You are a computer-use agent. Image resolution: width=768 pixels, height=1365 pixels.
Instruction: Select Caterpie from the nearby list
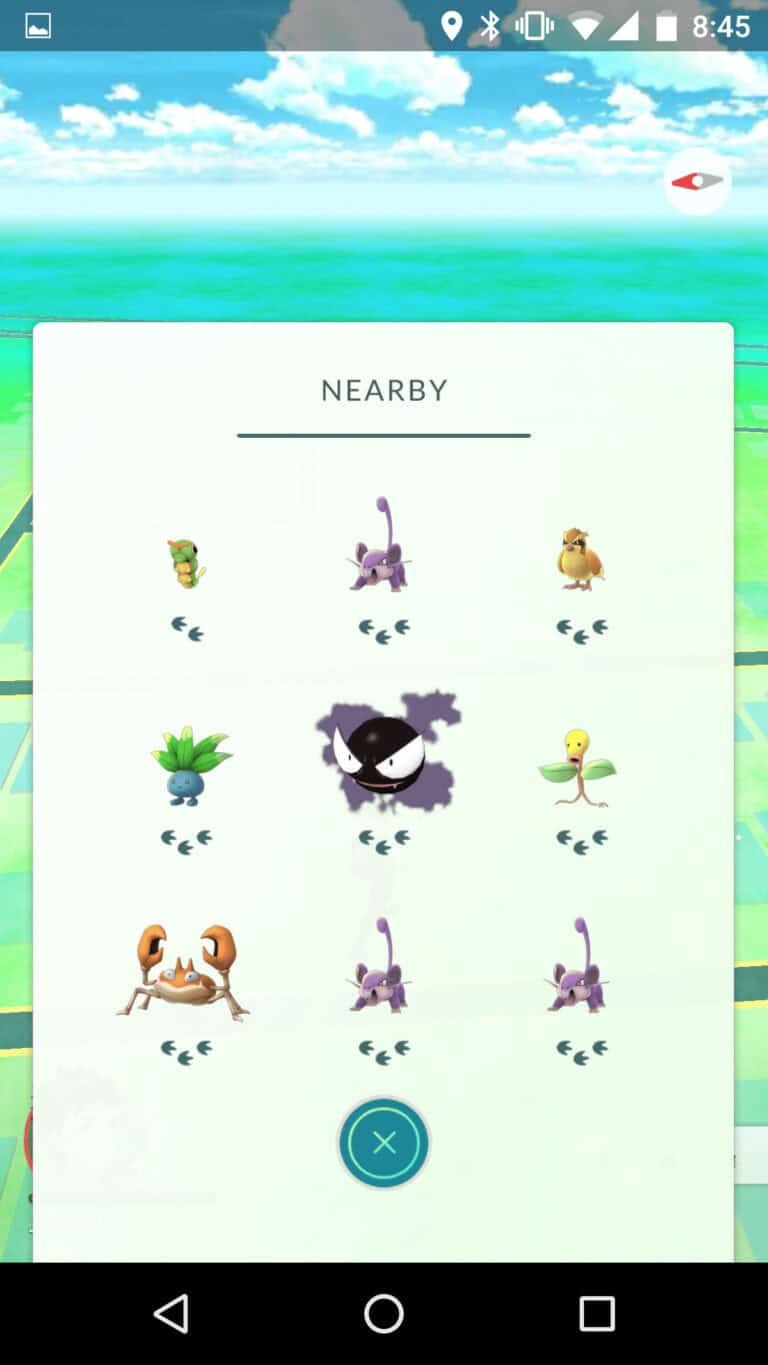coord(187,560)
